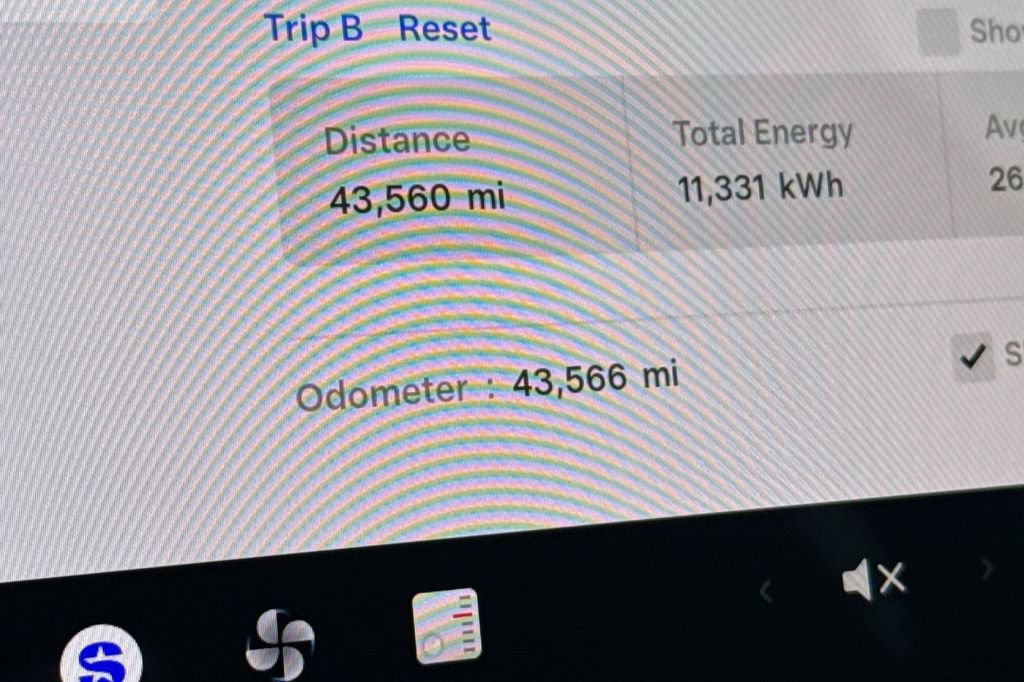The image size is (1024, 682).
Task: Open the app icon right of the fan
Action: click(447, 627)
